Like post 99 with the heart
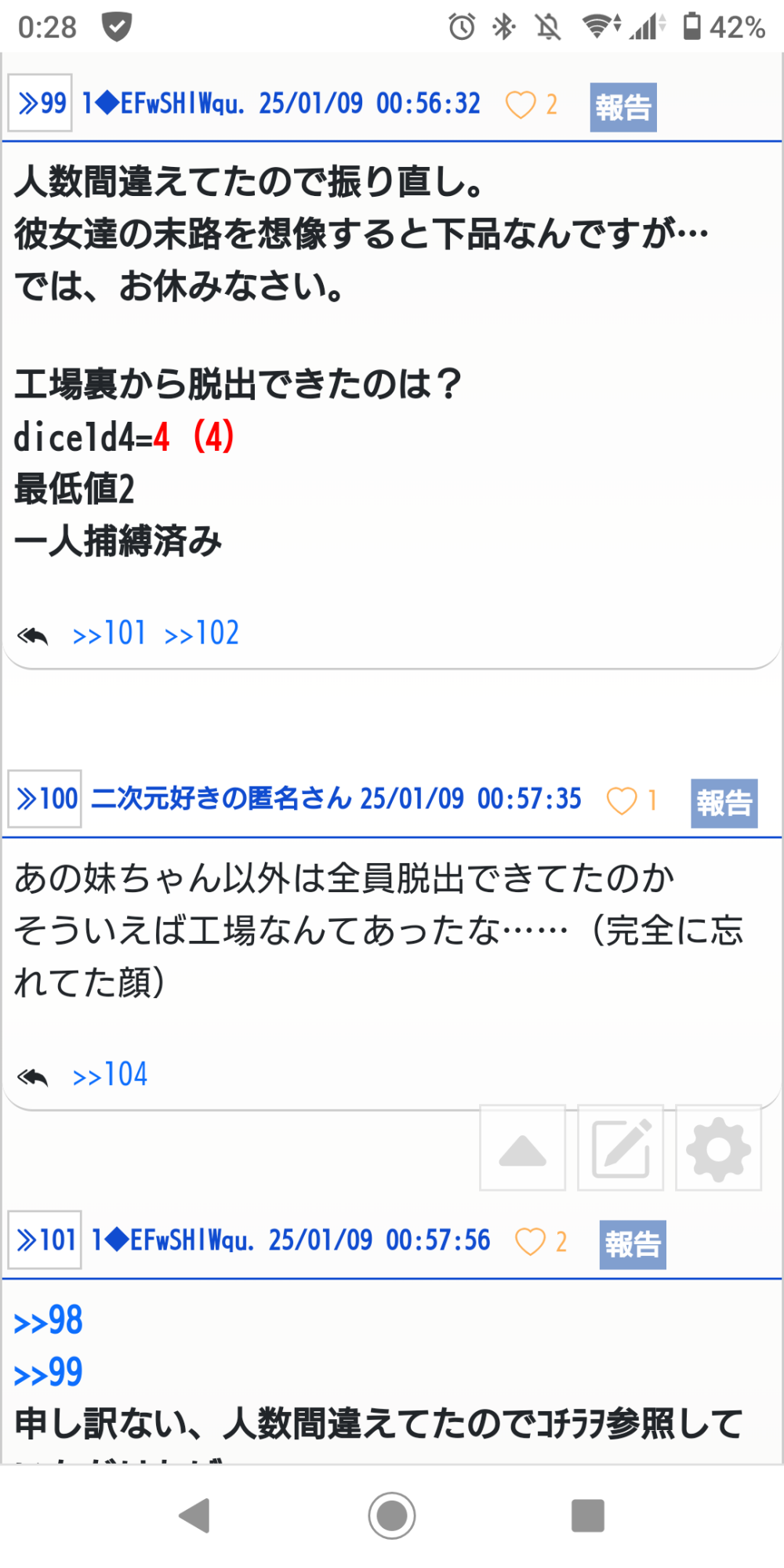 (521, 104)
